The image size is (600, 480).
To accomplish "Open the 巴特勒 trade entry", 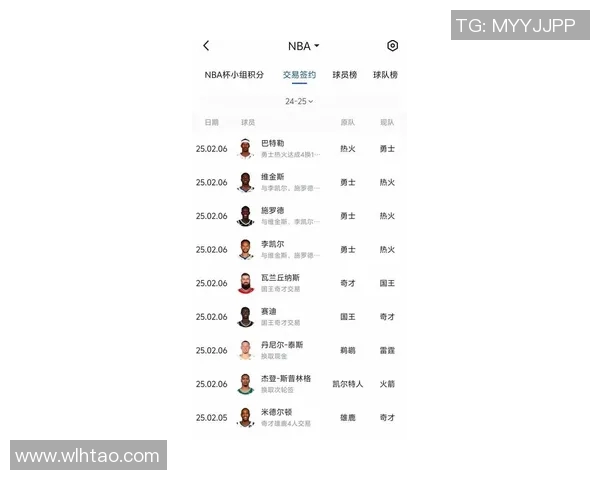I will [298, 149].
